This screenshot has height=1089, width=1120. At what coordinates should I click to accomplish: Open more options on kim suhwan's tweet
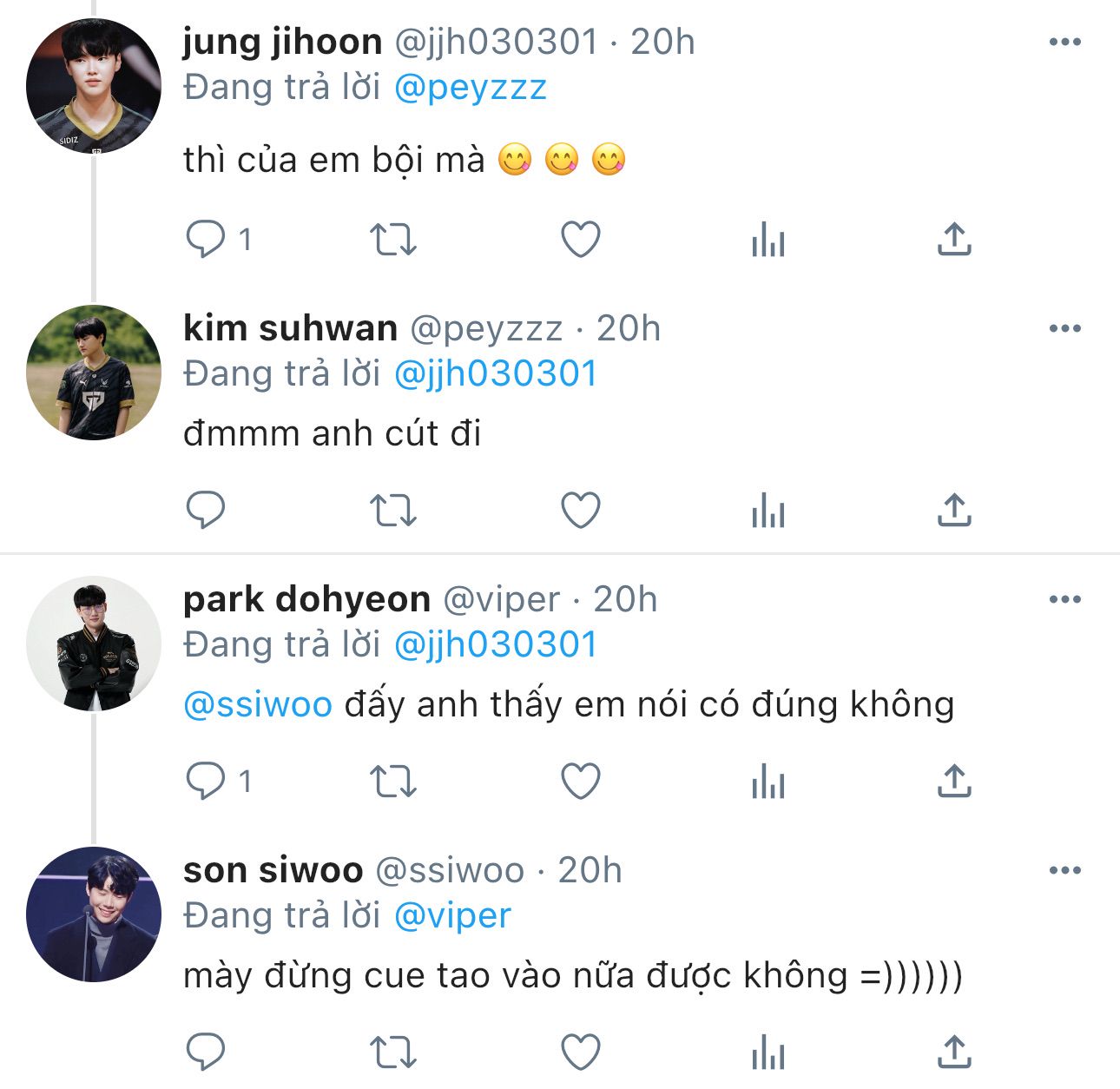(1064, 328)
